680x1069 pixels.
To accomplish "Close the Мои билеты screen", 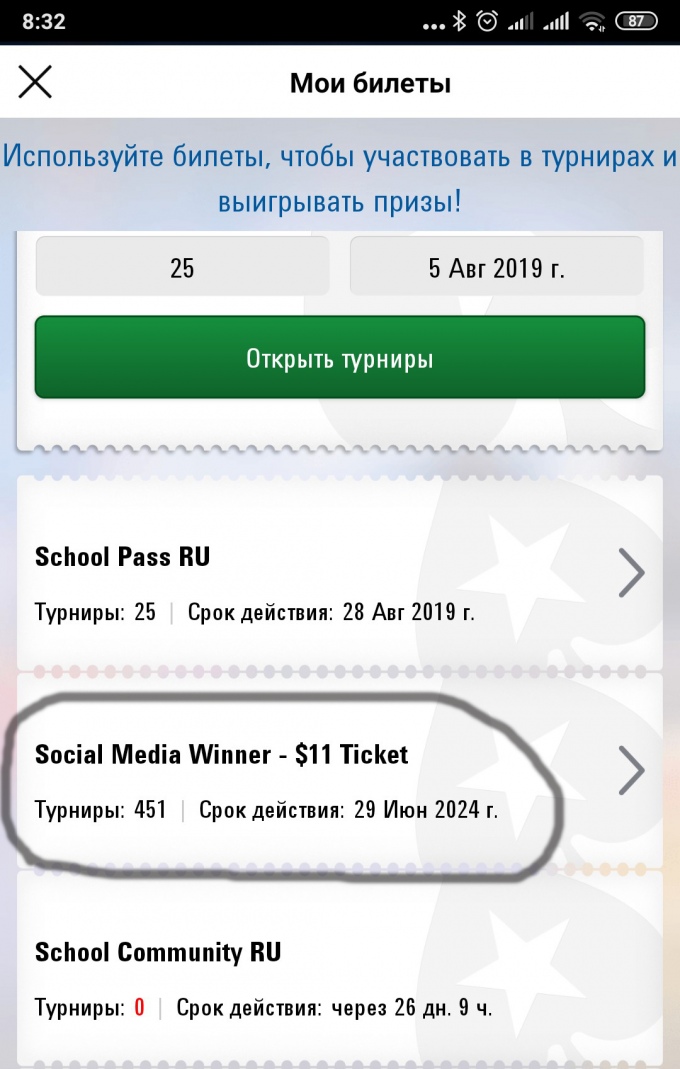I will [35, 82].
